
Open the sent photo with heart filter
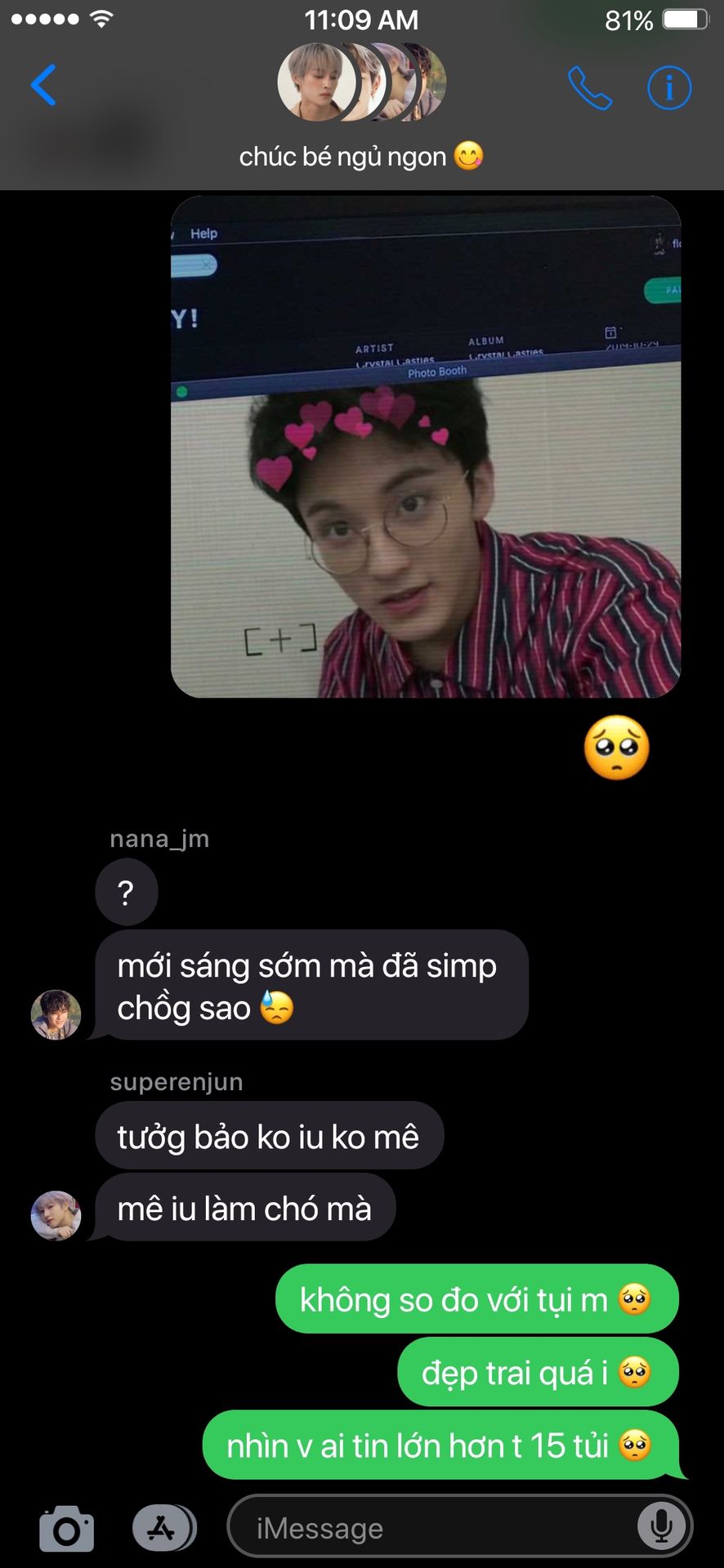coord(426,447)
